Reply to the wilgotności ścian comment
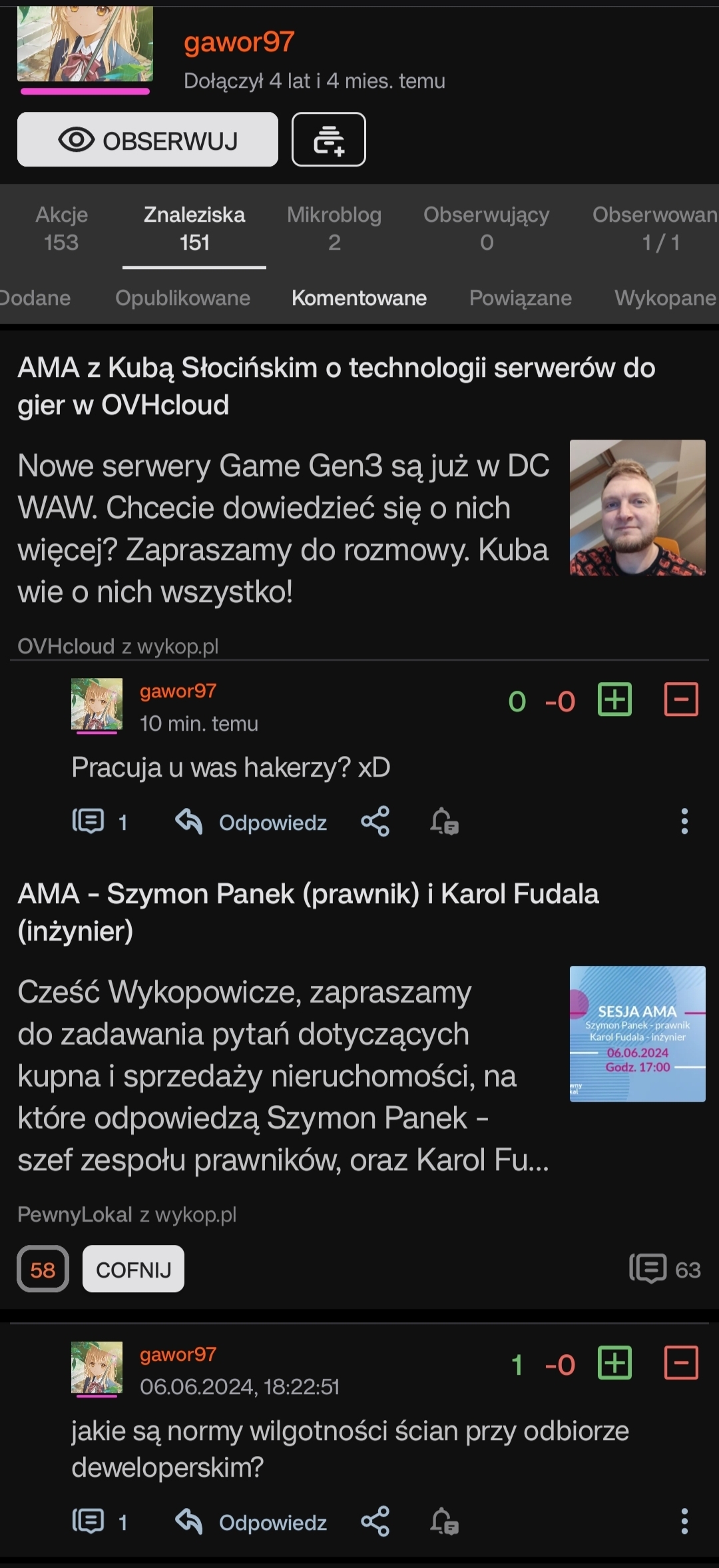The width and height of the screenshot is (719, 1568). coord(252,1522)
